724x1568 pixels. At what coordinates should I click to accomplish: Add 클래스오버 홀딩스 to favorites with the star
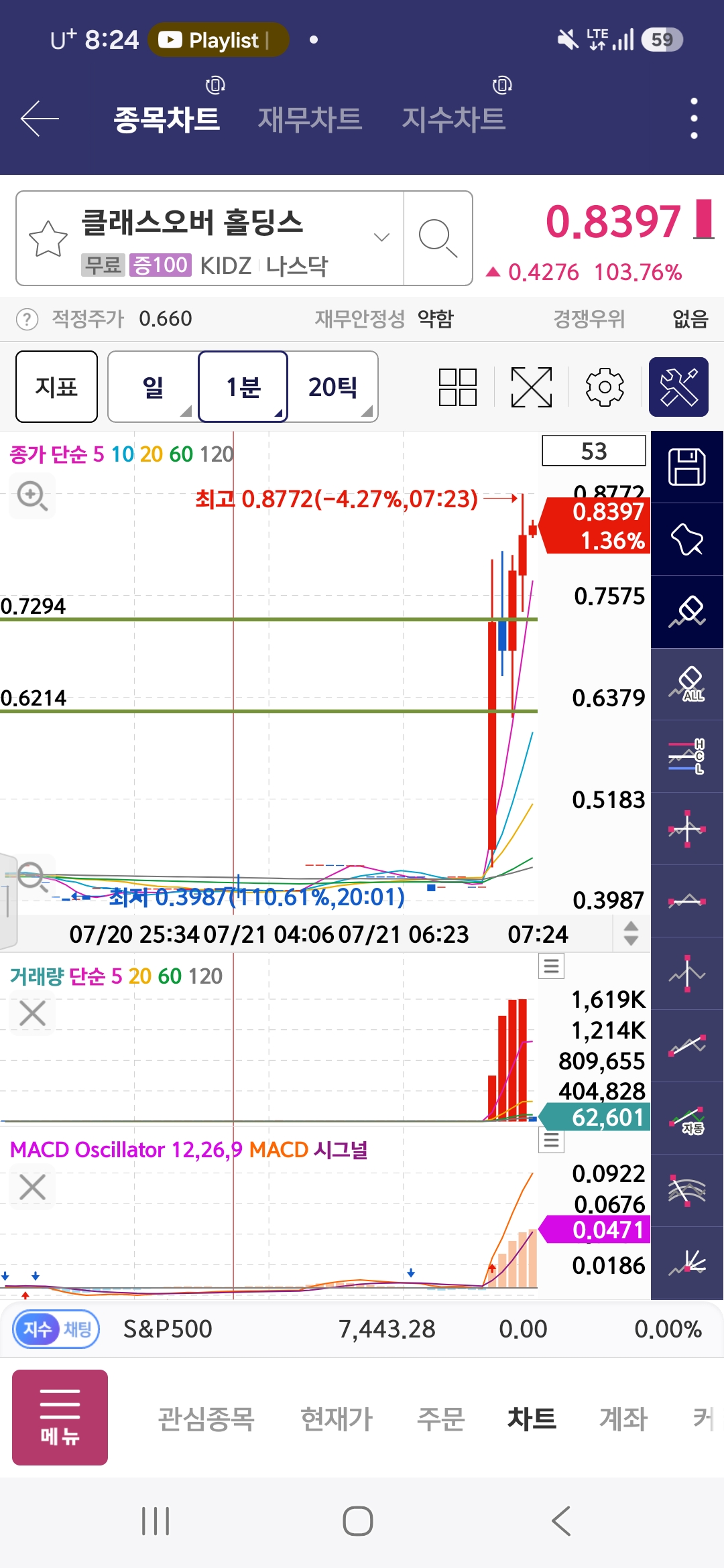click(48, 238)
